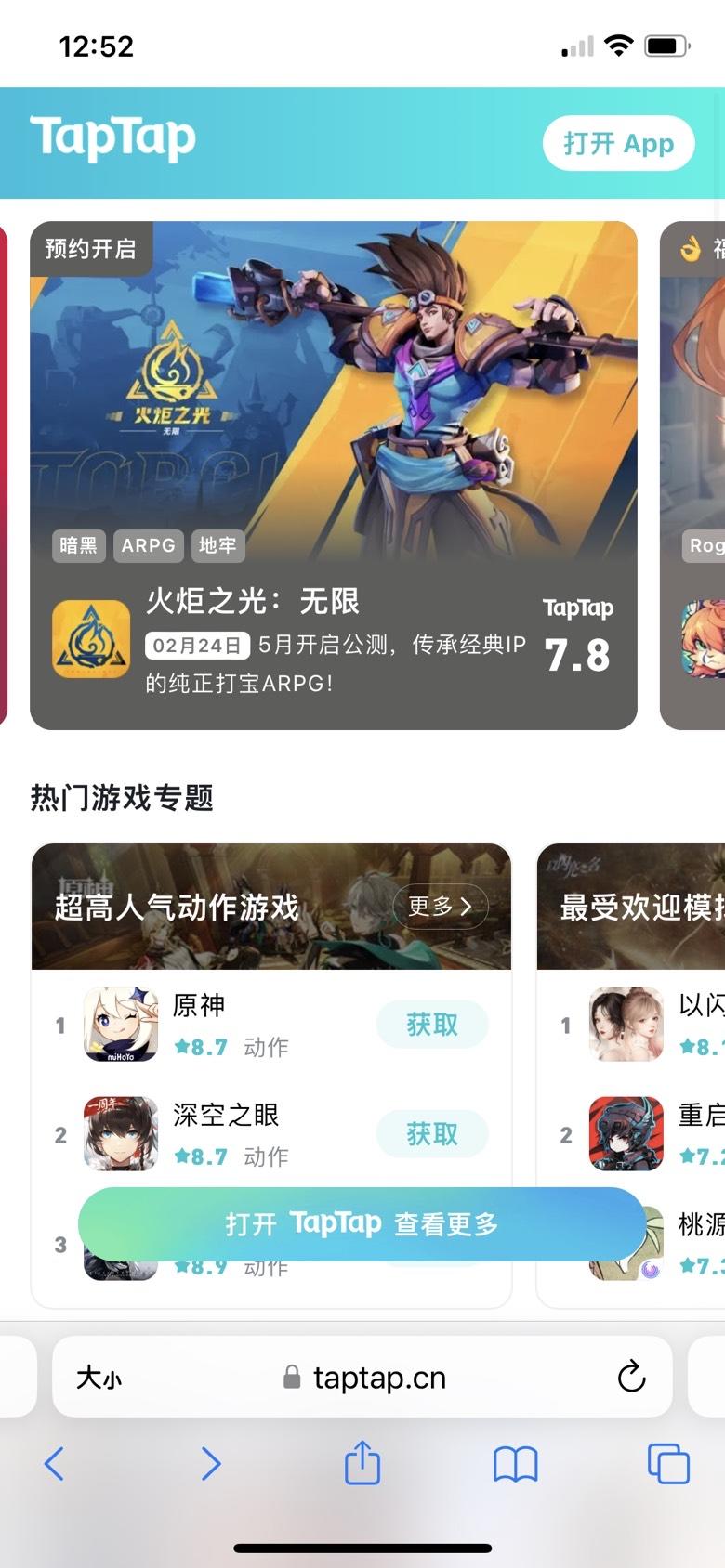
Task: Open the 更多 chevron on 超高人气动作游戏
Action: (441, 908)
